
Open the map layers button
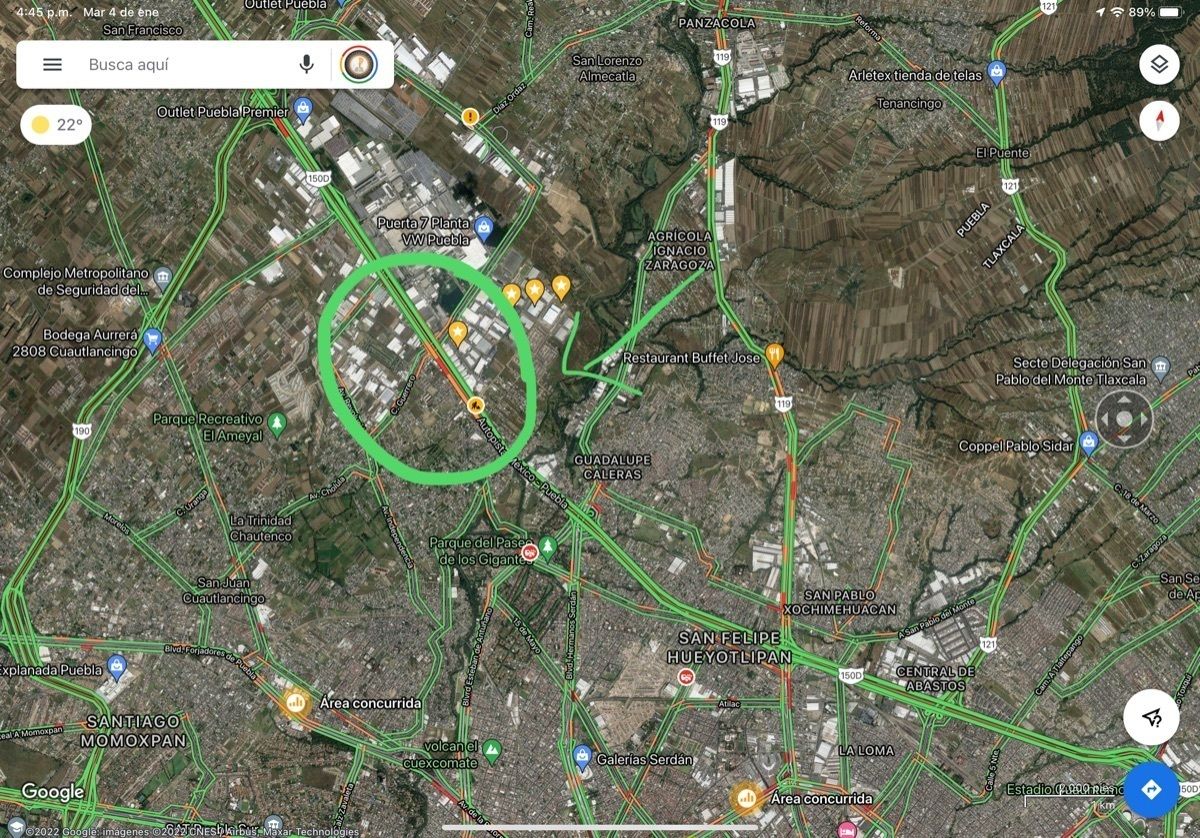1159,65
